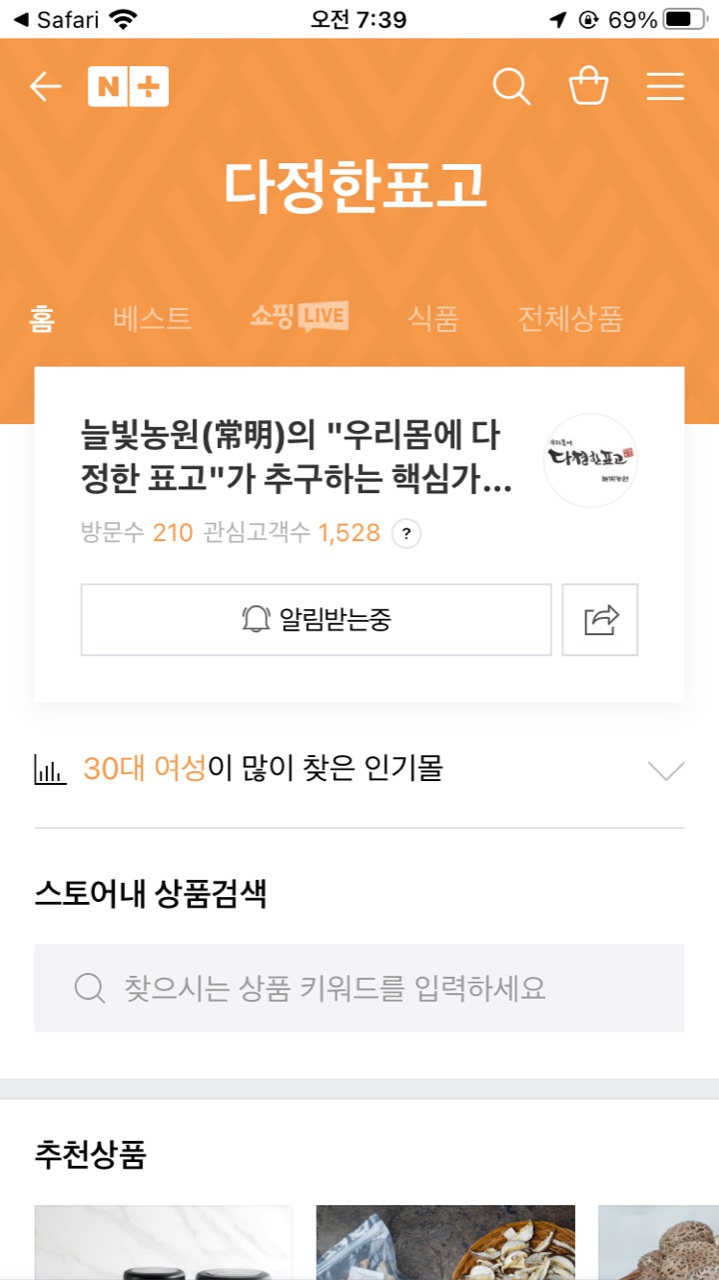Open the search magnifier icon

[511, 87]
